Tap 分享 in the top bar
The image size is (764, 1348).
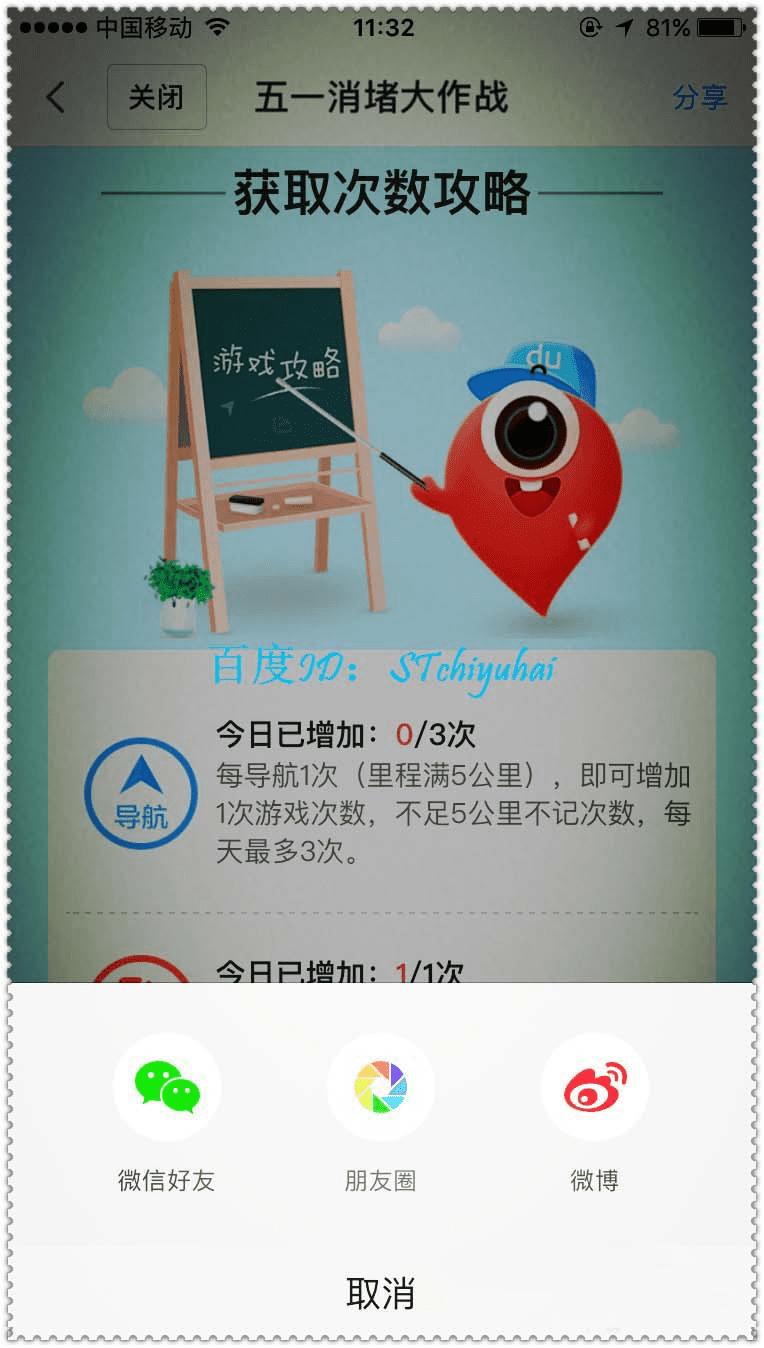point(699,97)
